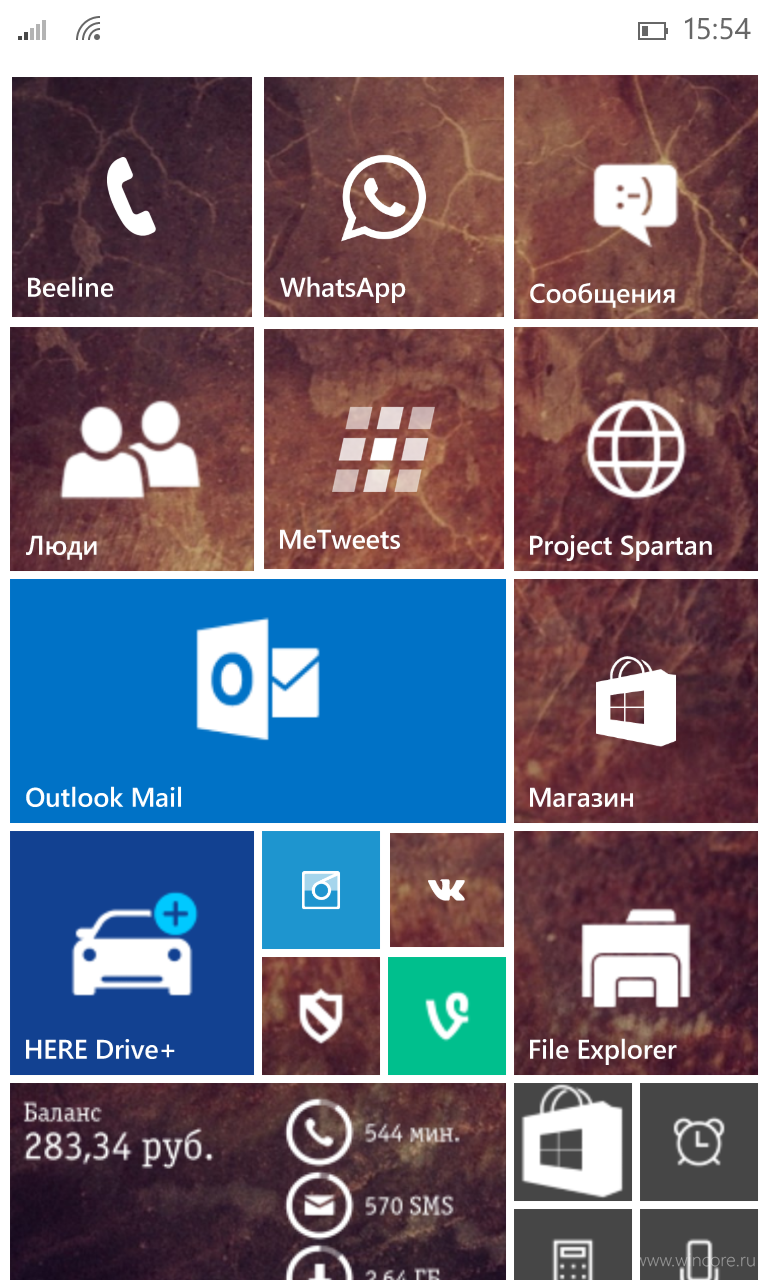Launch the green Vine tile
This screenshot has height=1280, width=768.
point(447,1016)
